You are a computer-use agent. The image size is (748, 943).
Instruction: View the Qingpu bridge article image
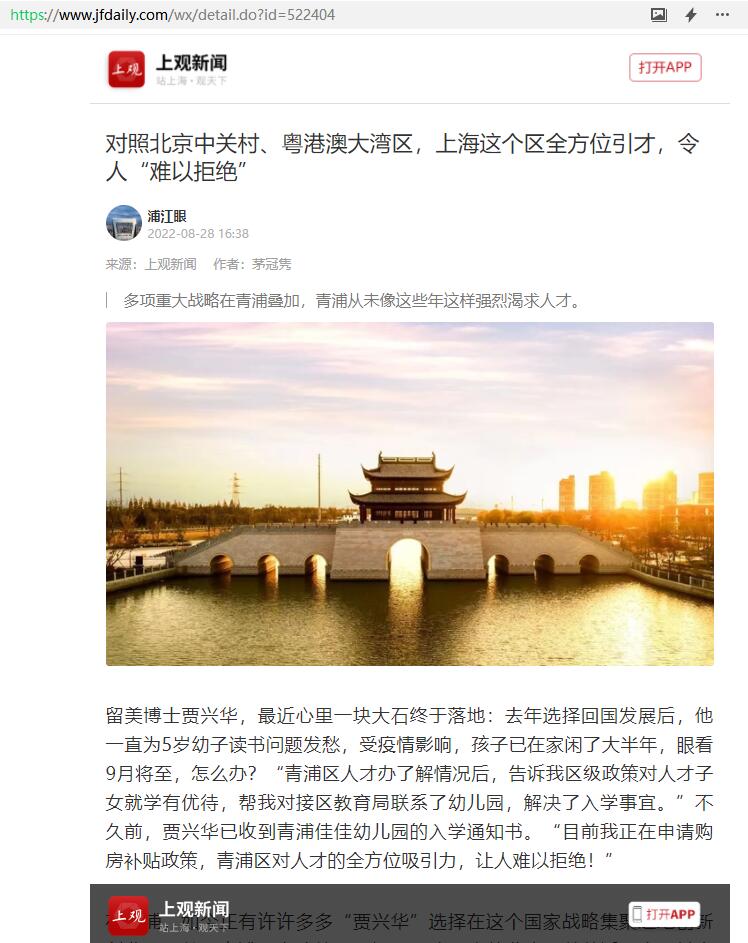(x=410, y=493)
